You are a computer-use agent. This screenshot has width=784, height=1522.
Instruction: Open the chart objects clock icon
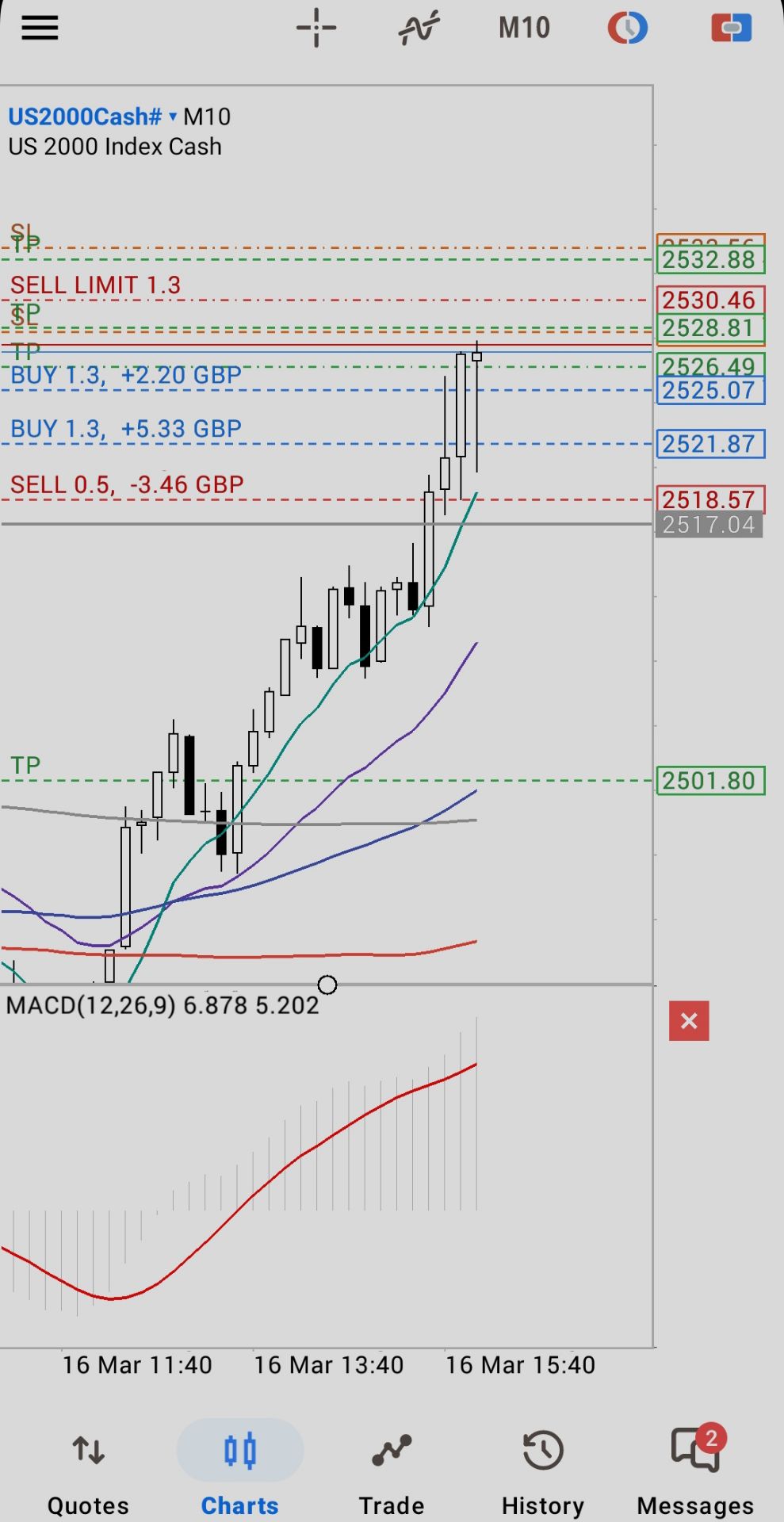[627, 29]
